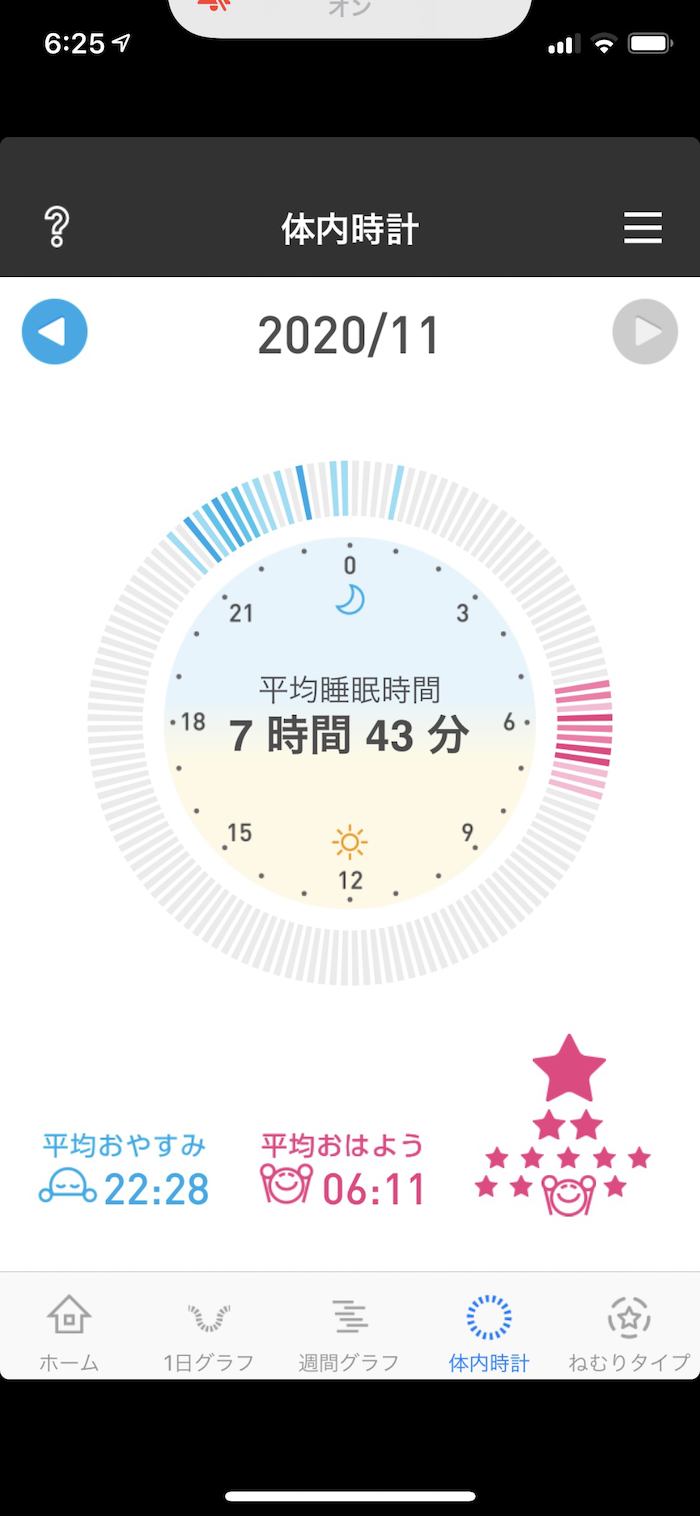Select the 体内時計 tab
This screenshot has height=1516, width=700.
(x=489, y=1332)
